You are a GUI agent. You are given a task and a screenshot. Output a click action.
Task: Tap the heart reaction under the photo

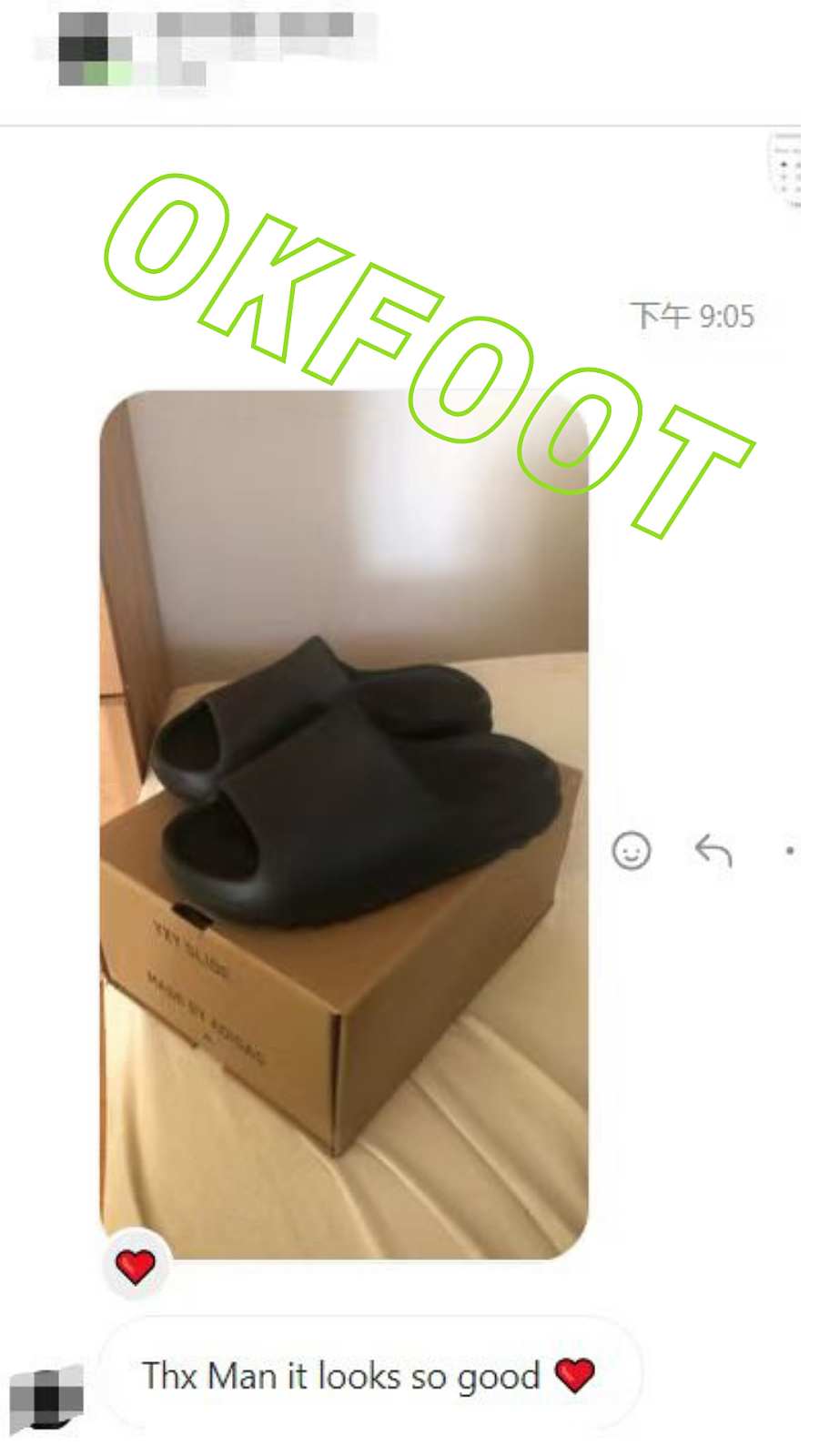point(136,1266)
